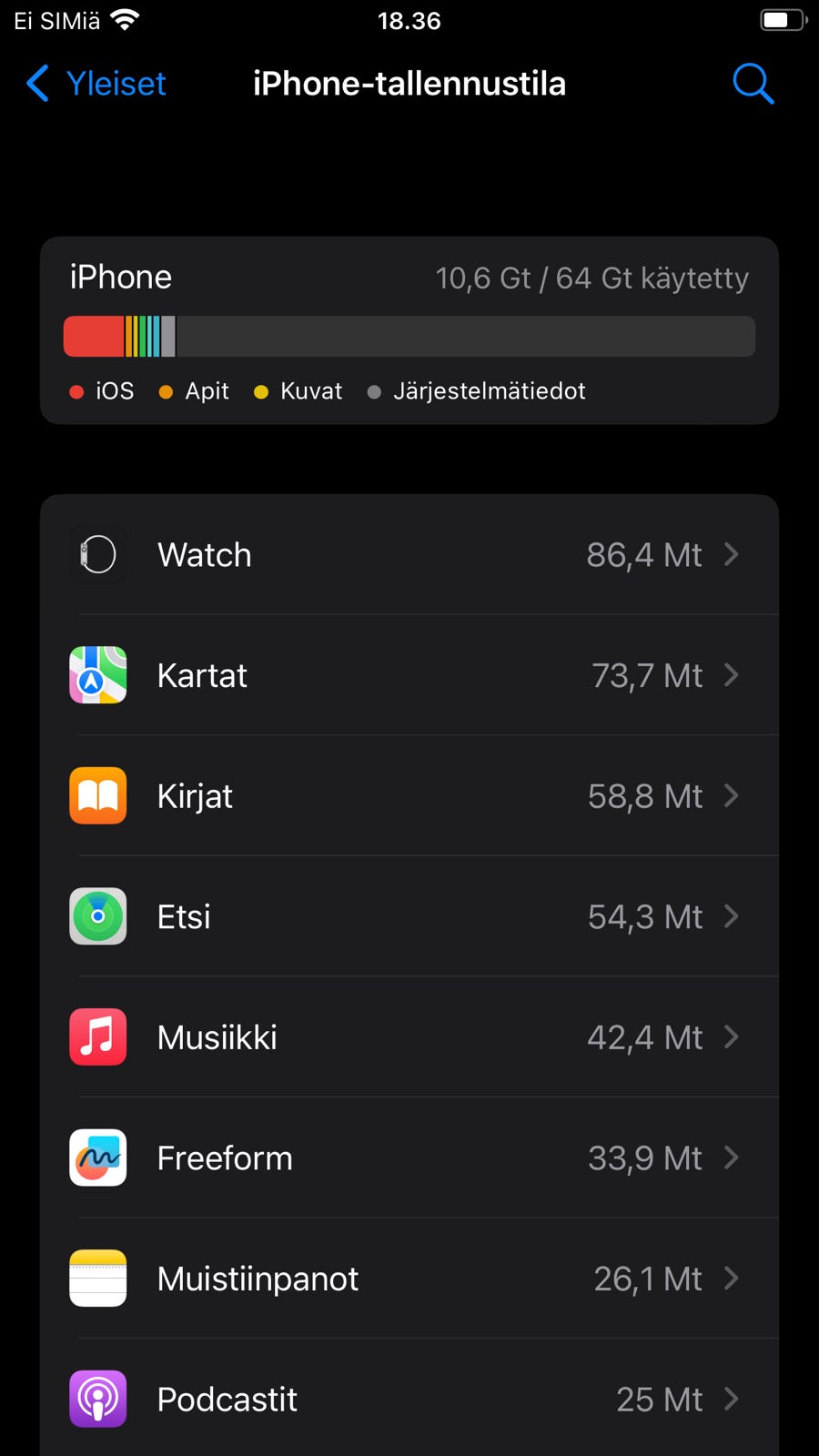This screenshot has width=819, height=1456.
Task: Tap the storage usage bar
Action: (x=409, y=336)
